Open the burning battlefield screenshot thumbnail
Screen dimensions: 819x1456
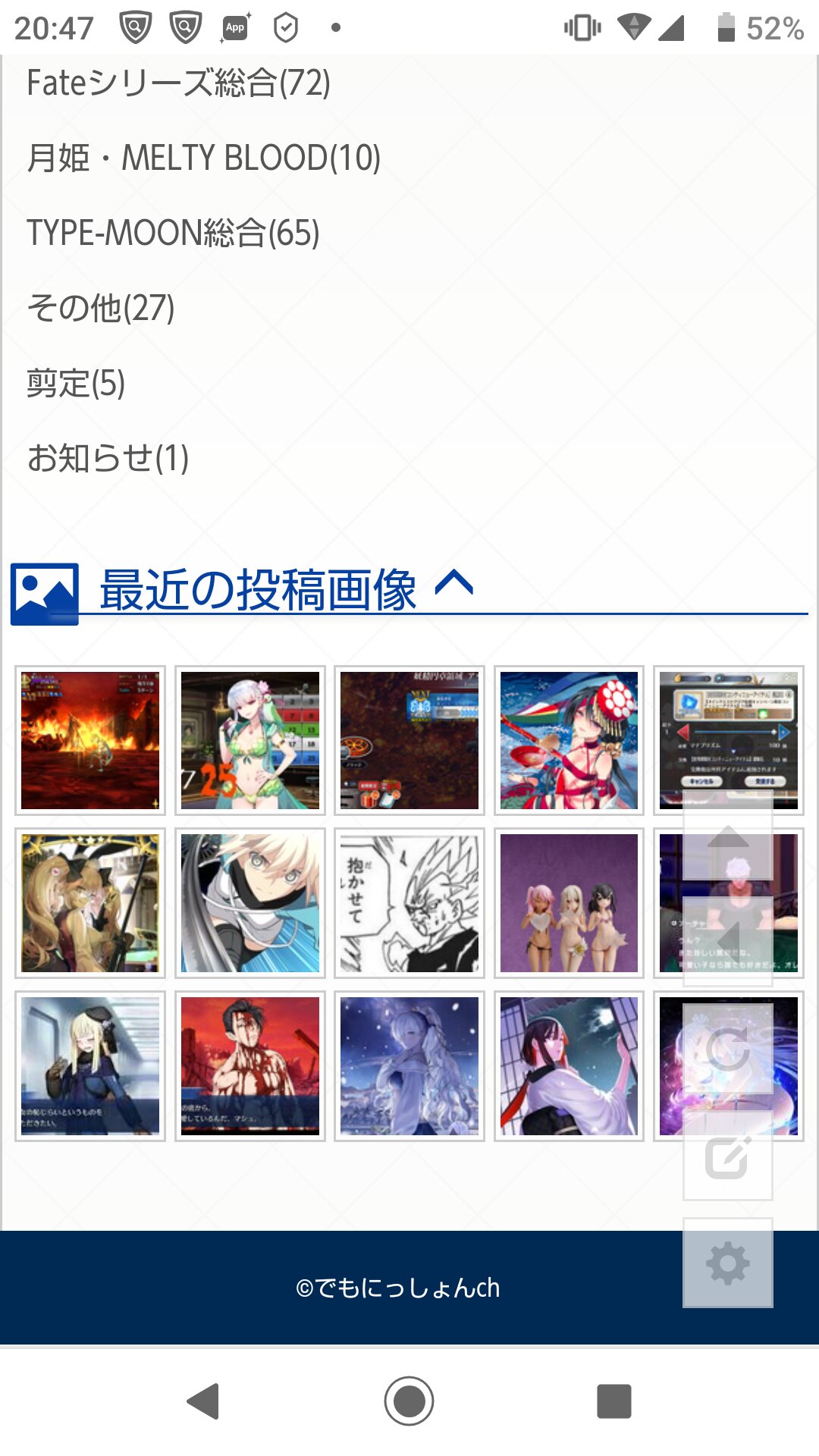90,740
